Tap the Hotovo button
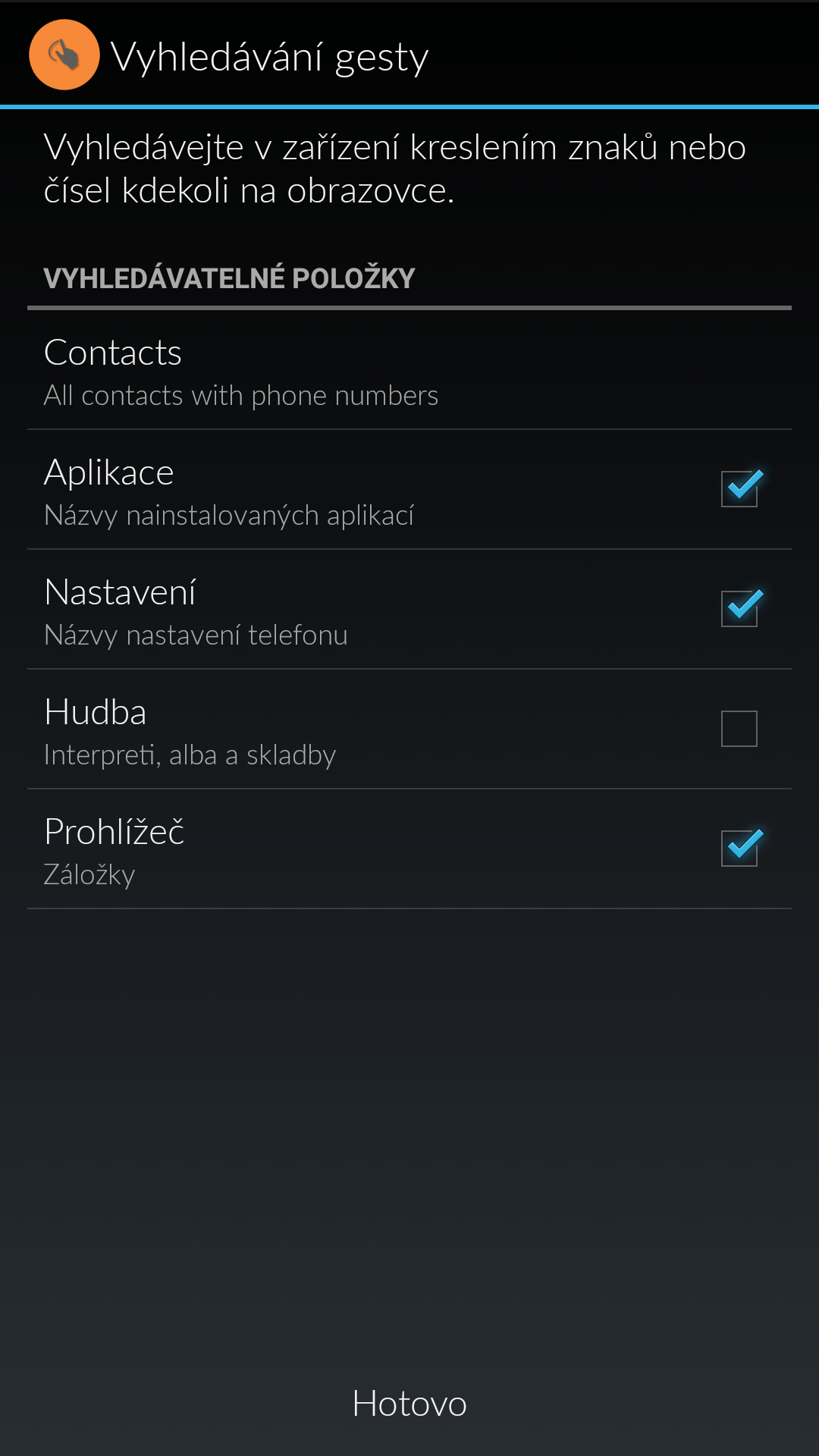Viewport: 819px width, 1456px height. (x=409, y=1404)
